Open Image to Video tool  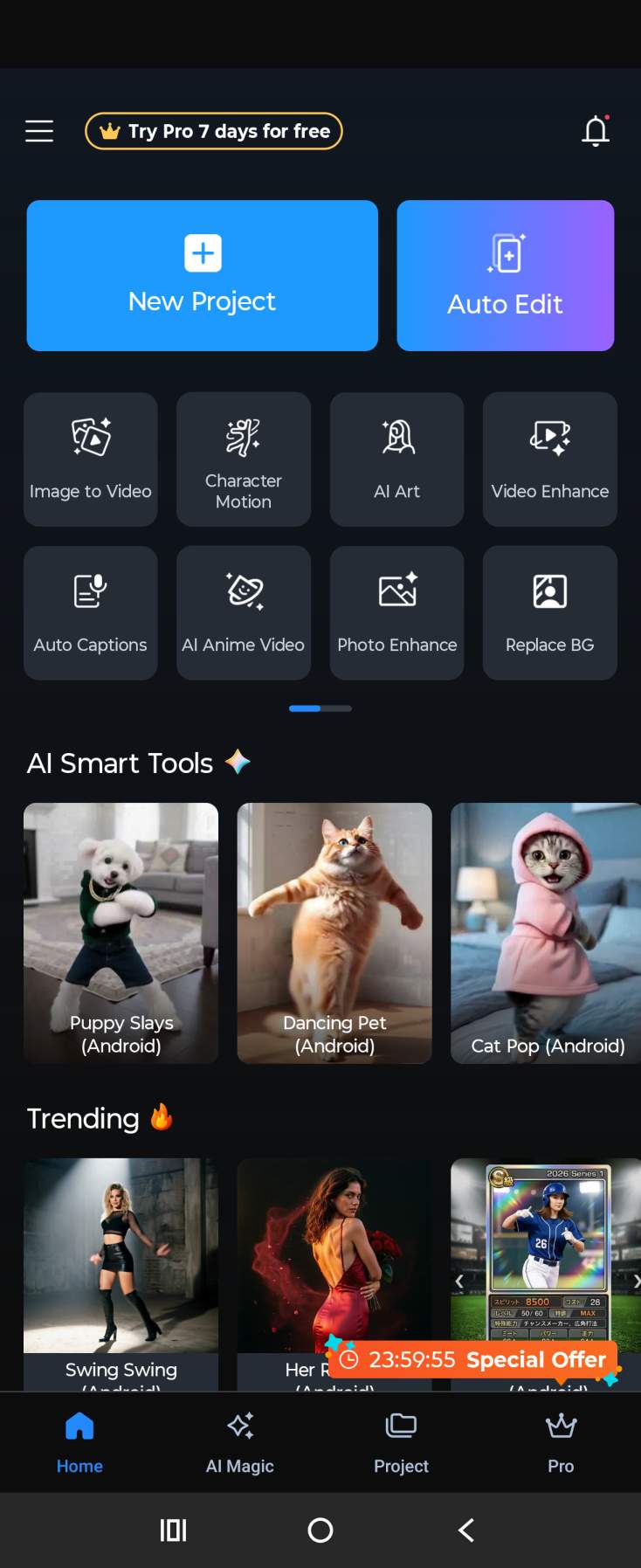pos(91,459)
